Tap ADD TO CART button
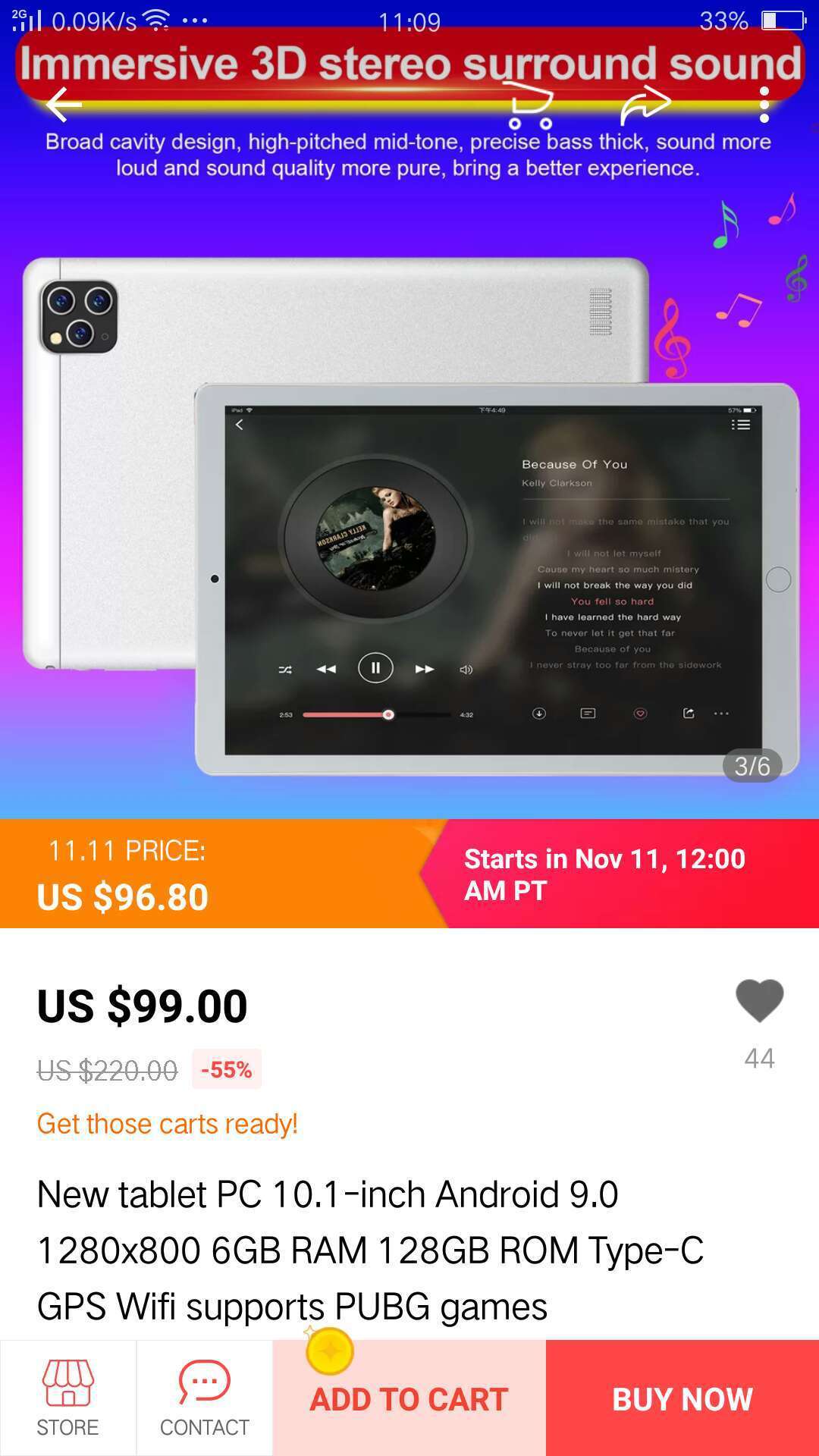 pos(409,1399)
